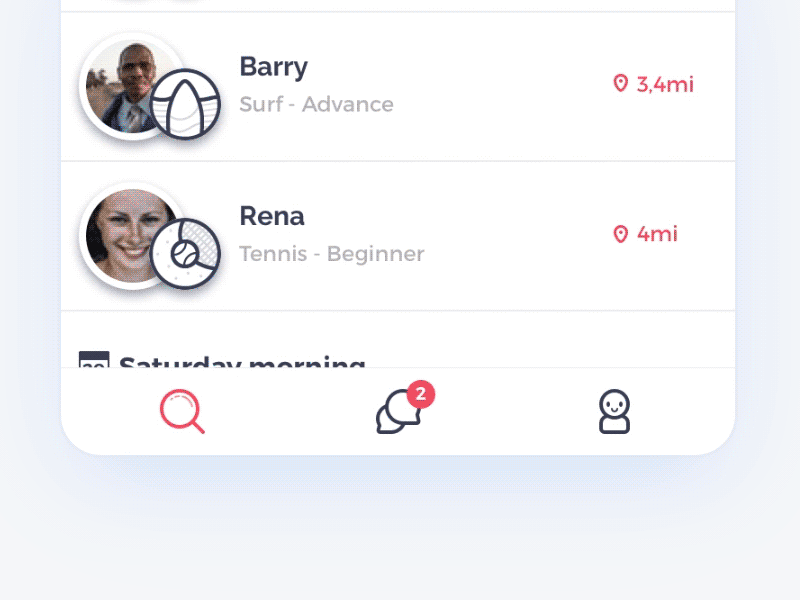The width and height of the screenshot is (800, 600).
Task: Switch to the search tab
Action: coord(182,412)
